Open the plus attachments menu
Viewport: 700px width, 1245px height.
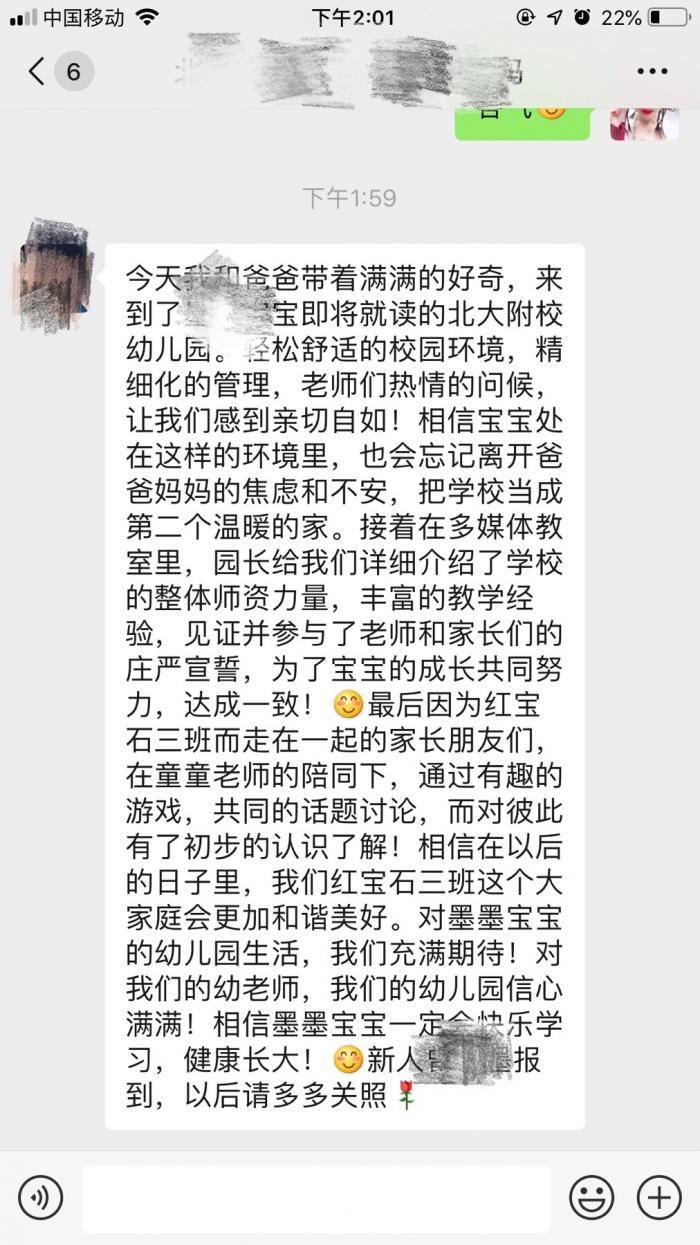tap(658, 1197)
